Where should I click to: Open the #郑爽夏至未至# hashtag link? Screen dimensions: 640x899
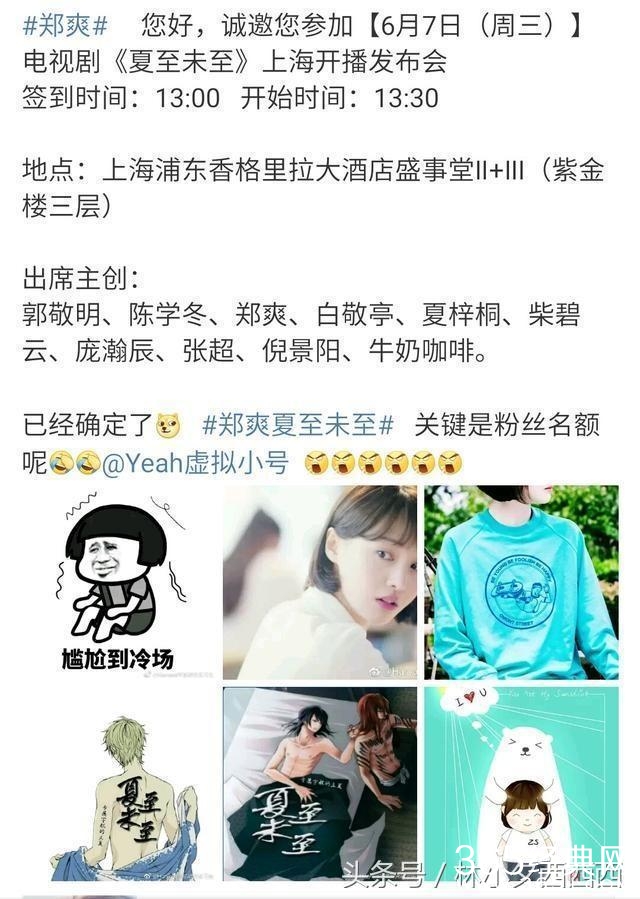pos(298,424)
